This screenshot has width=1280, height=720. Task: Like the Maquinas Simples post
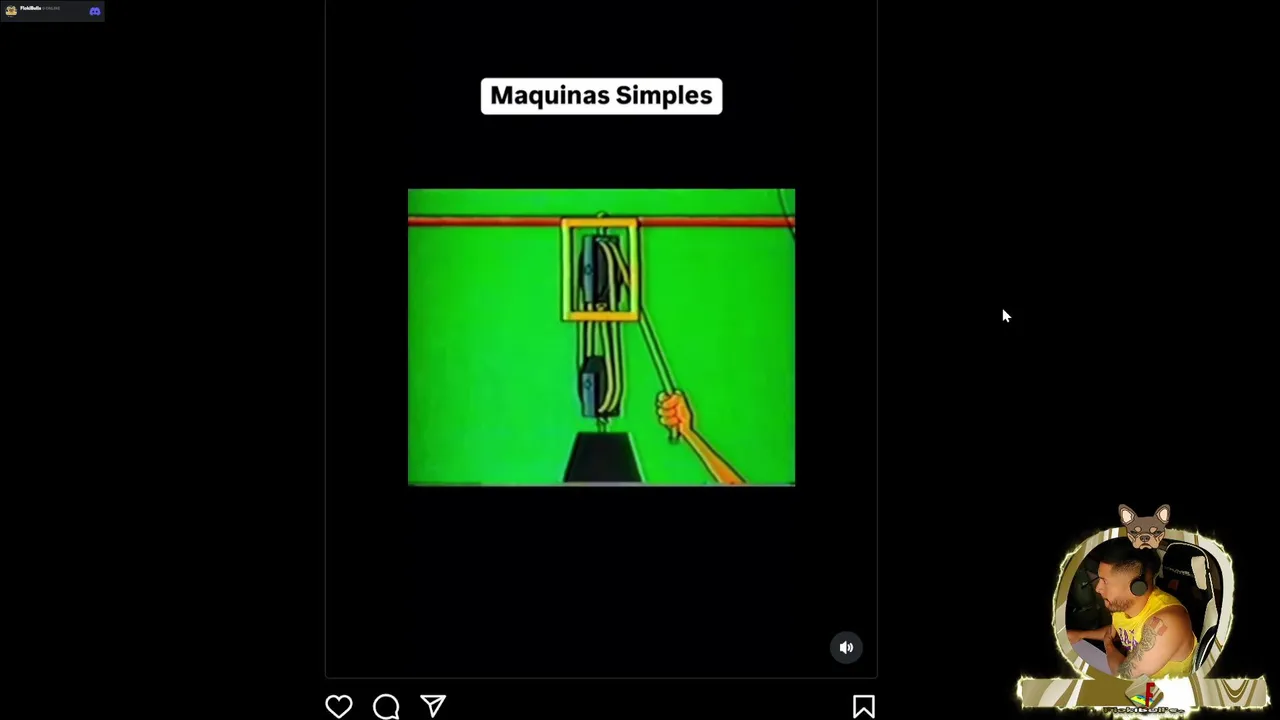tap(339, 706)
